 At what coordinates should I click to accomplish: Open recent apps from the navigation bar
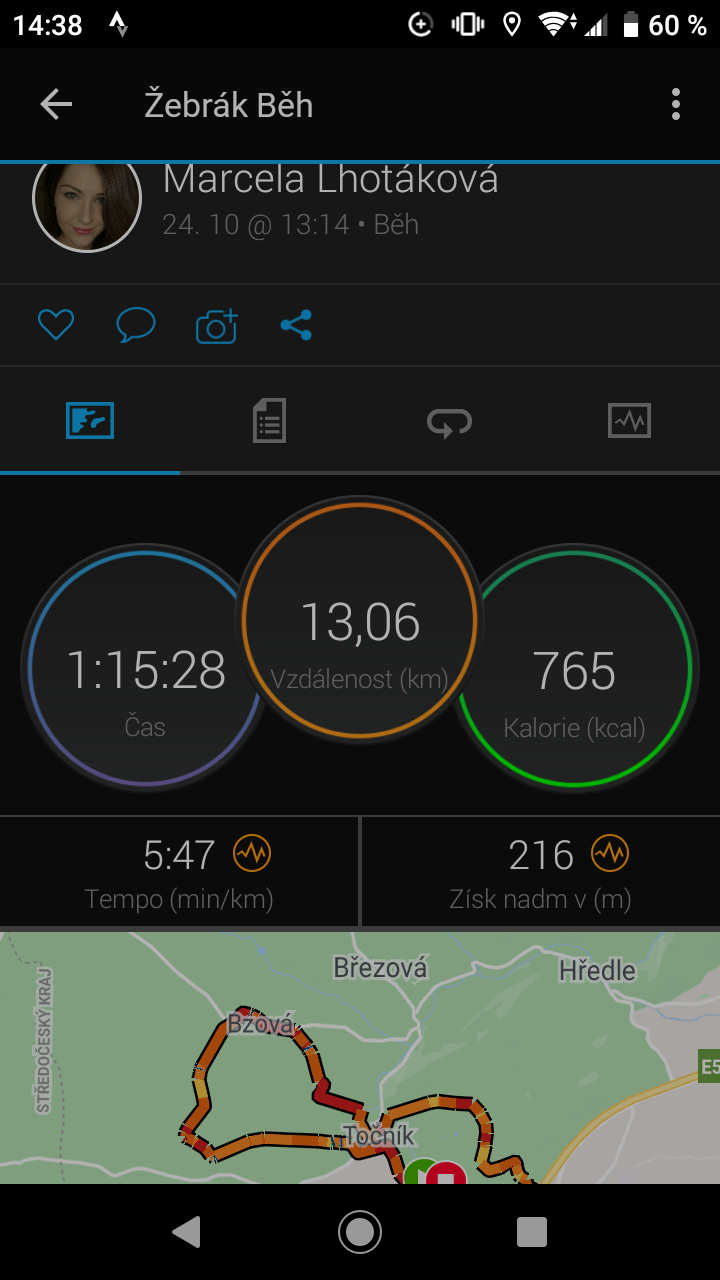point(532,1232)
